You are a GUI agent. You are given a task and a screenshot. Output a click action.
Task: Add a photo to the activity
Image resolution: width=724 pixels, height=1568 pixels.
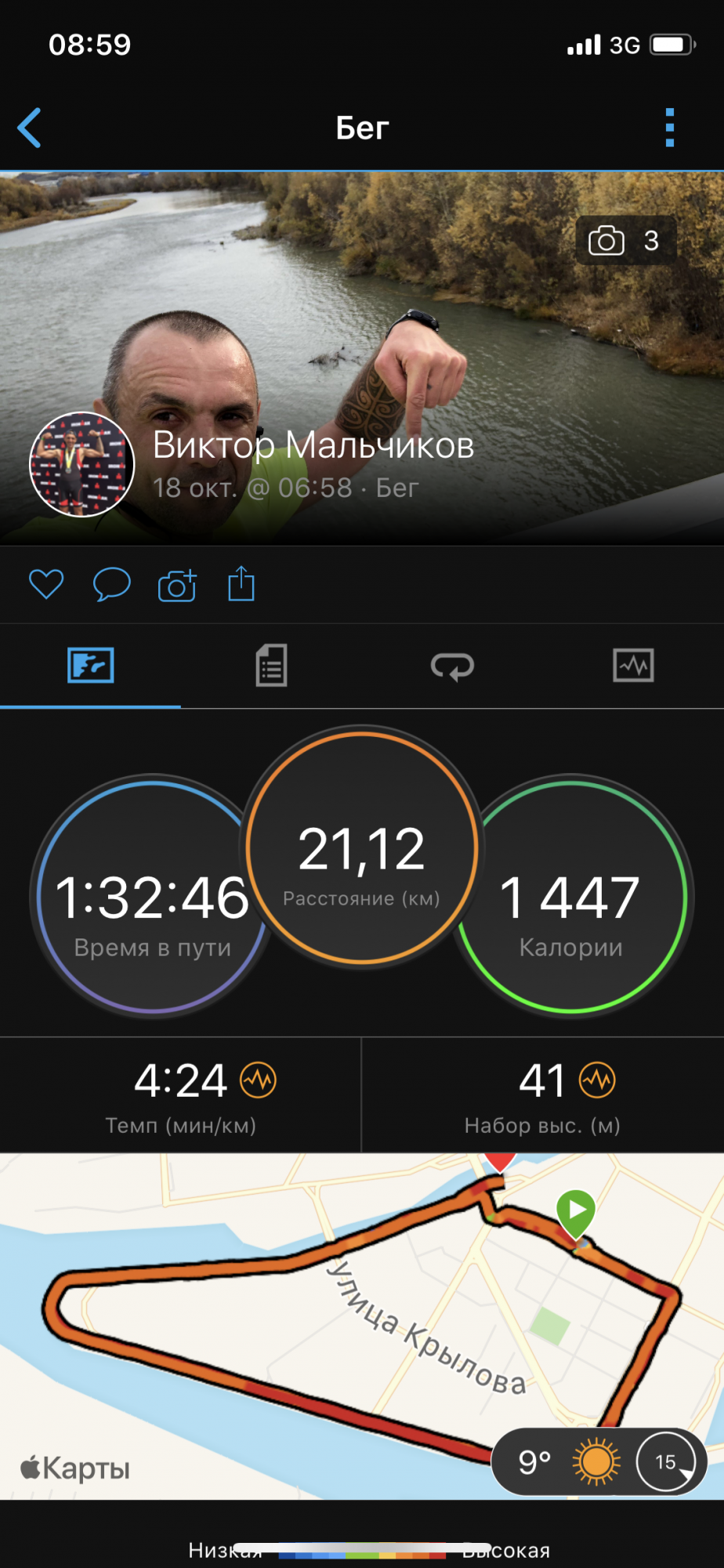pyautogui.click(x=177, y=585)
